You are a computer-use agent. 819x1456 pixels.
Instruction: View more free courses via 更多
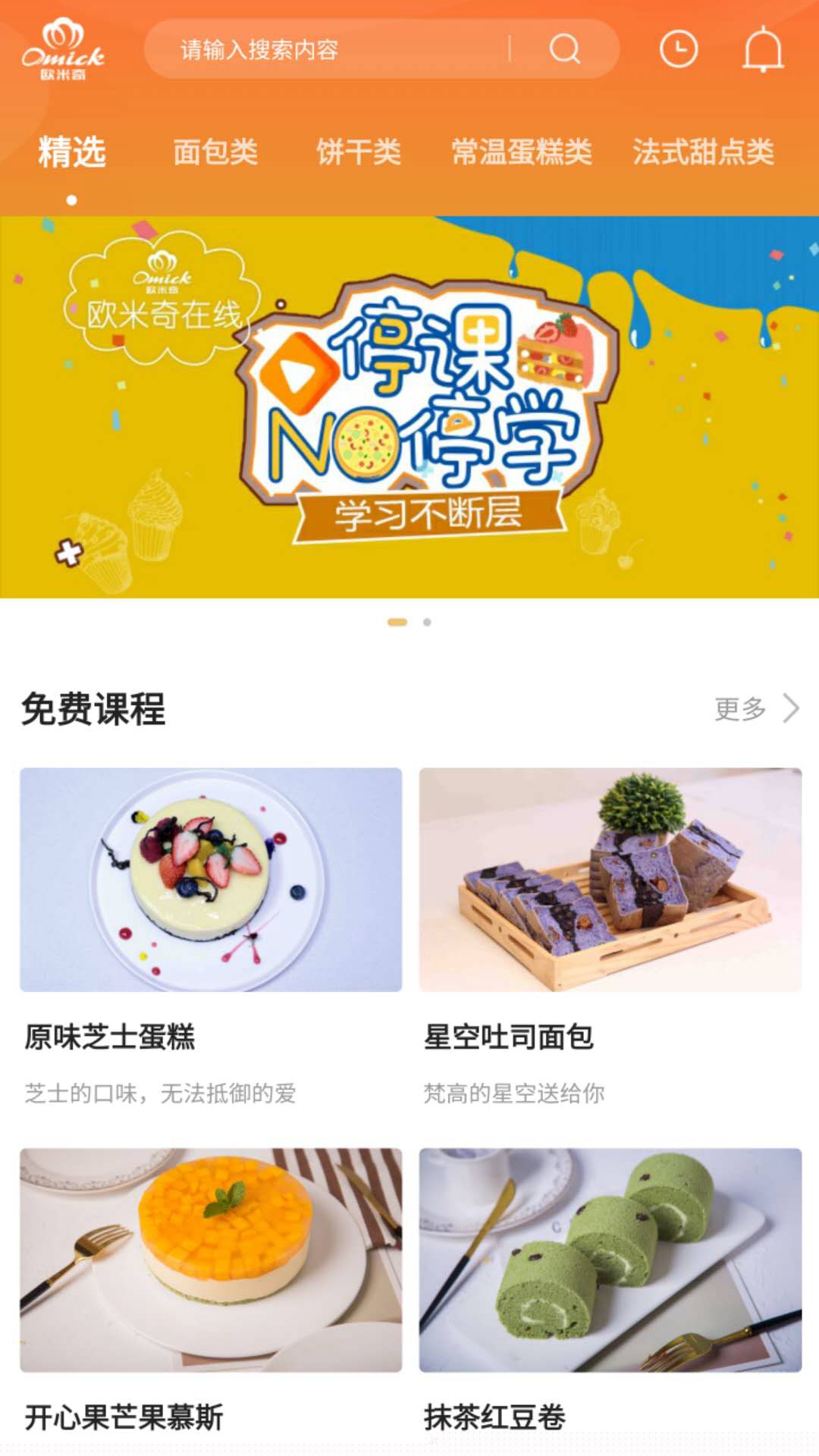(x=756, y=709)
